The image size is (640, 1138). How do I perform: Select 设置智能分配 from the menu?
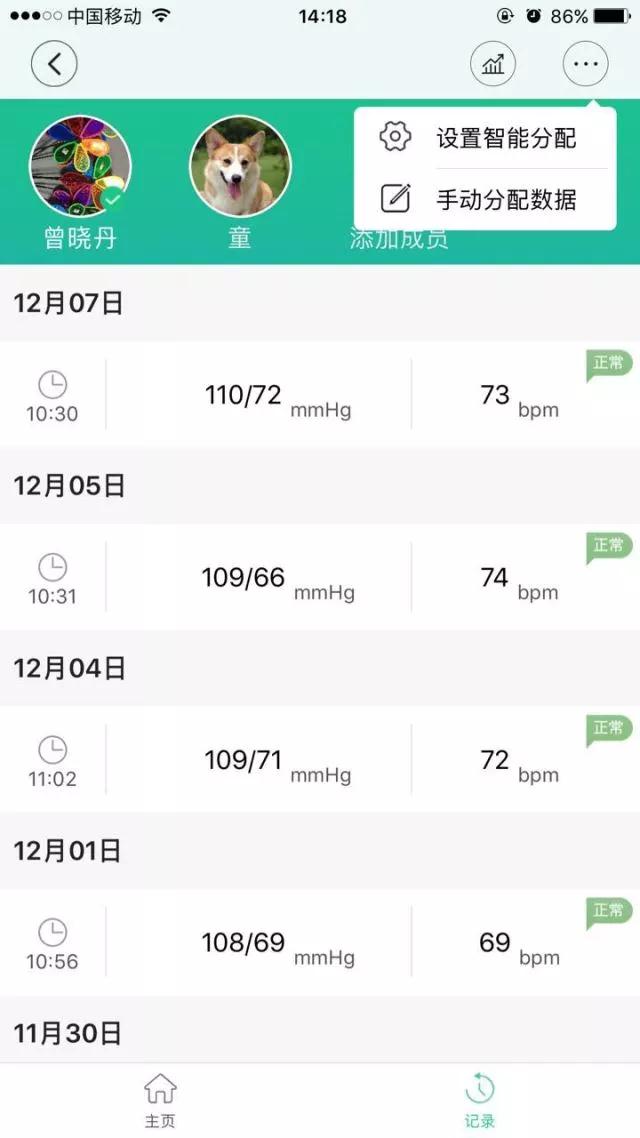485,137
